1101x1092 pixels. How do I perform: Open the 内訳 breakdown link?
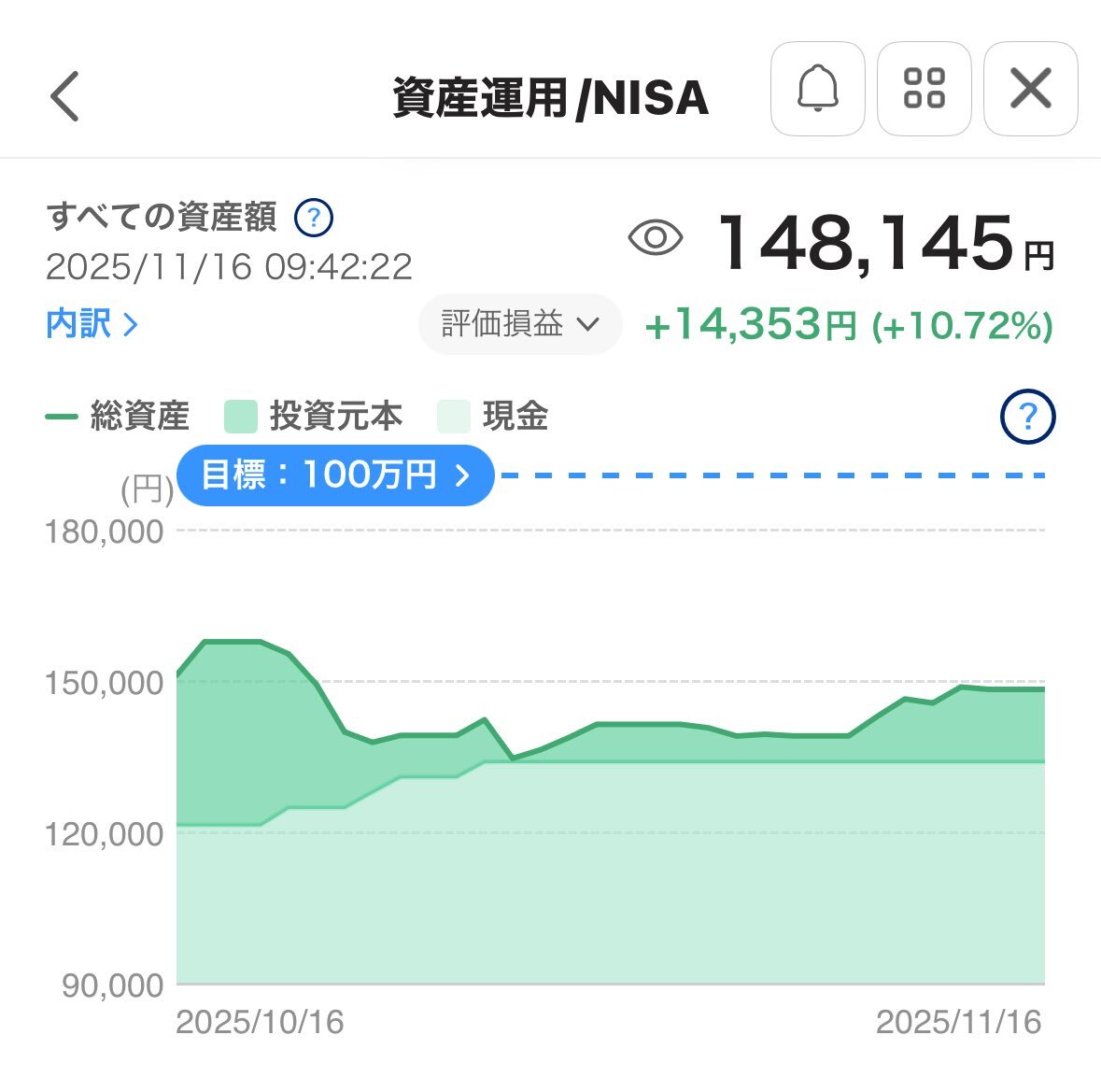(x=92, y=324)
